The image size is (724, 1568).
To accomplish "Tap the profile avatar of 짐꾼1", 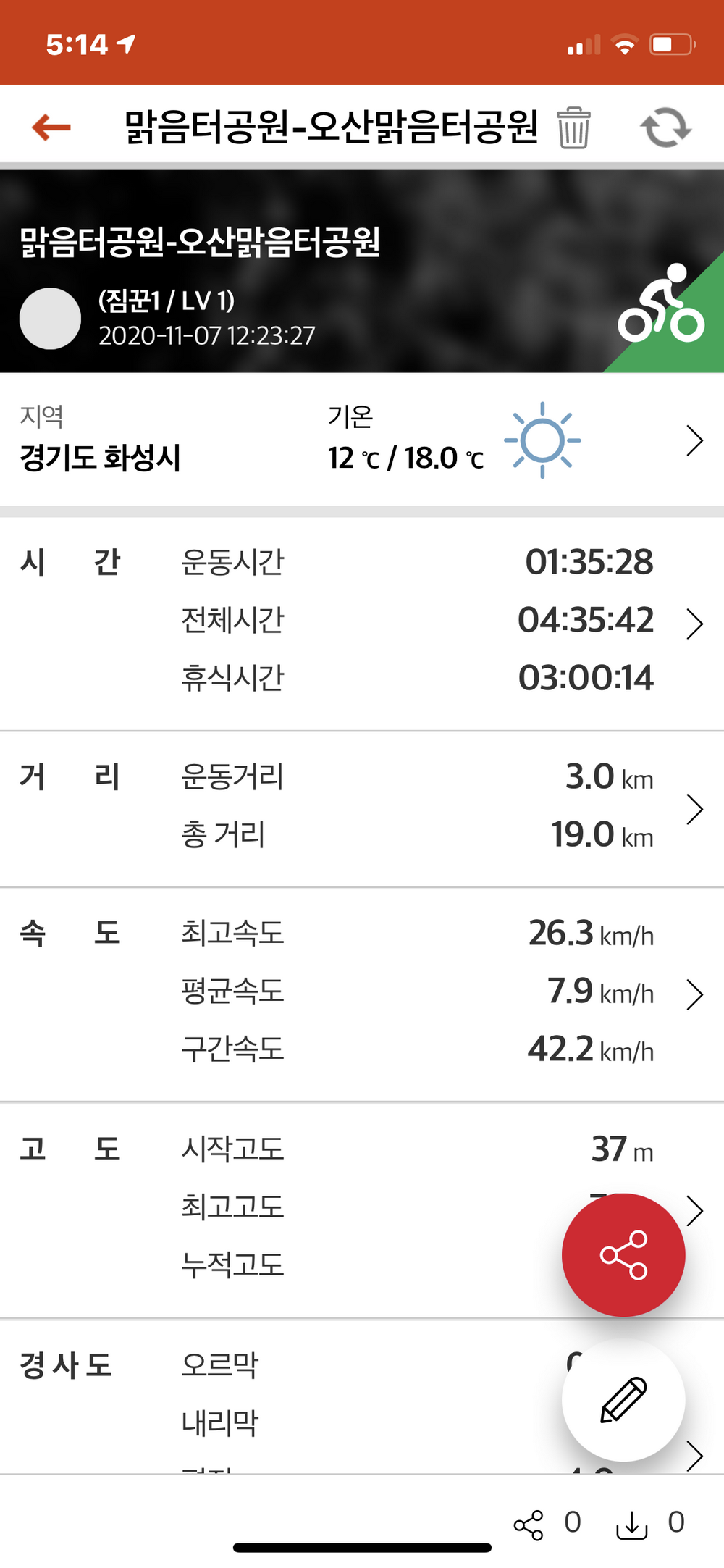I will click(50, 319).
